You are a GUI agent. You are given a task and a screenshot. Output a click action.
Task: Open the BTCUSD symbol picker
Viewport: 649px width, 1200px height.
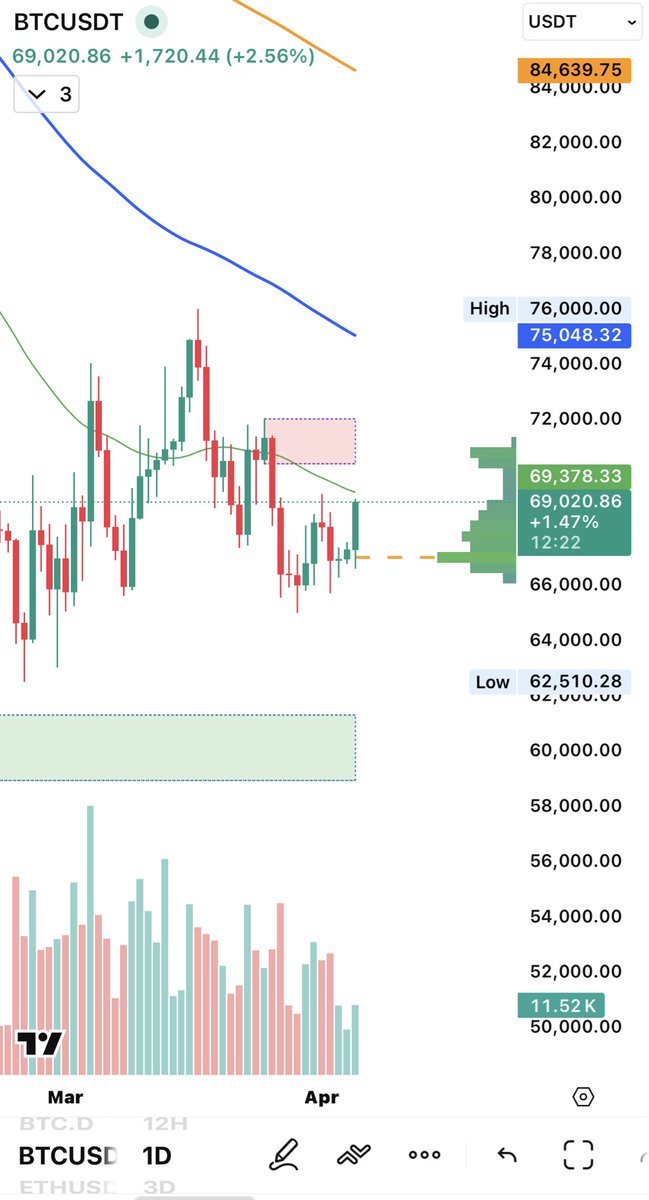tap(70, 1156)
